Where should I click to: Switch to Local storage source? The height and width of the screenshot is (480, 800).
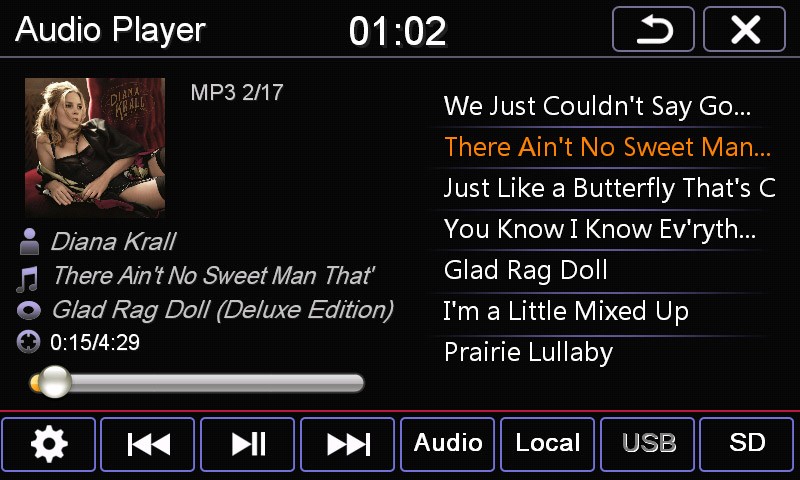click(547, 444)
